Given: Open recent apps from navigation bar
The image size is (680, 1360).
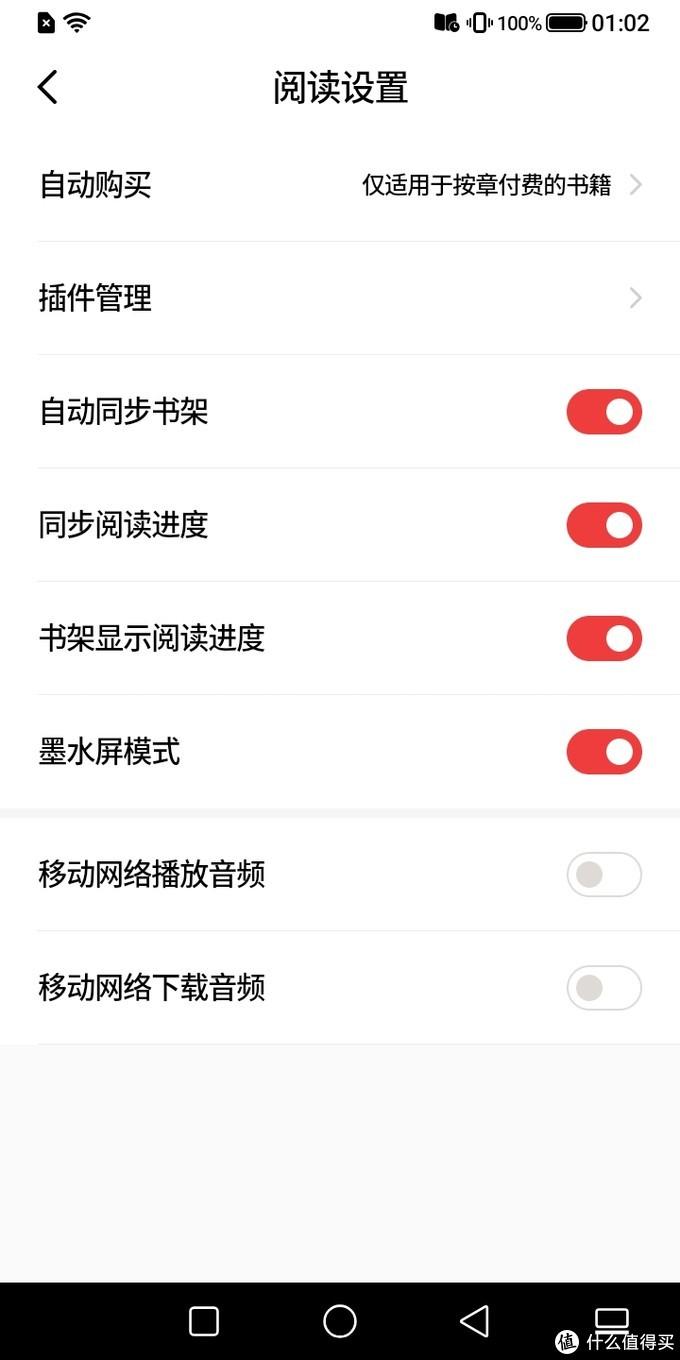Looking at the screenshot, I should coord(204,1321).
